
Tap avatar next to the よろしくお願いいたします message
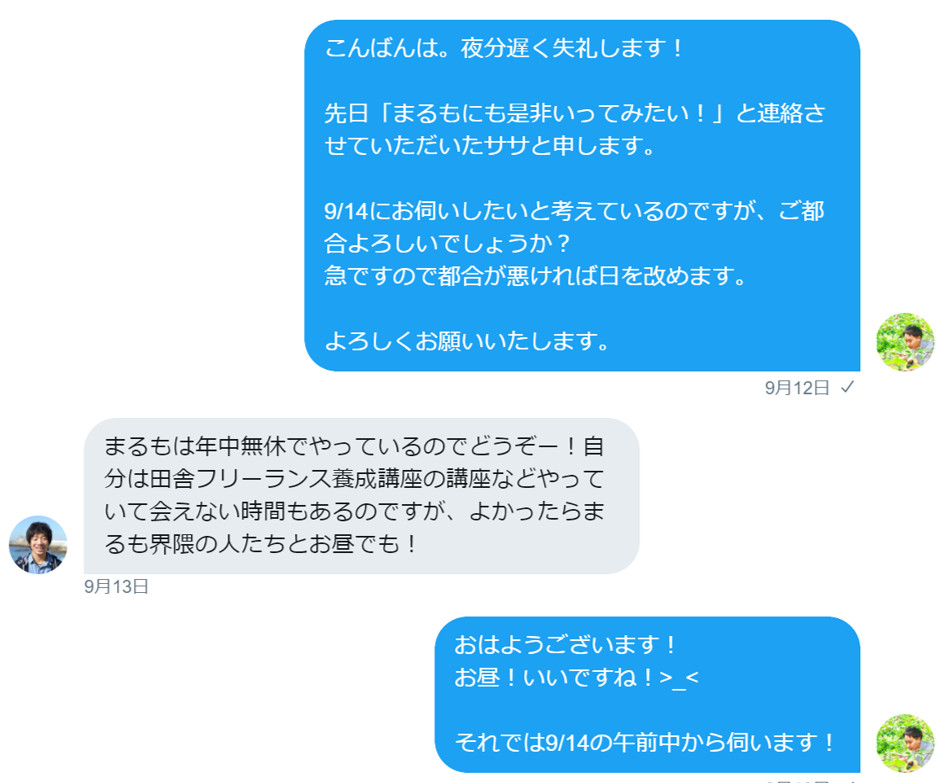pos(904,342)
